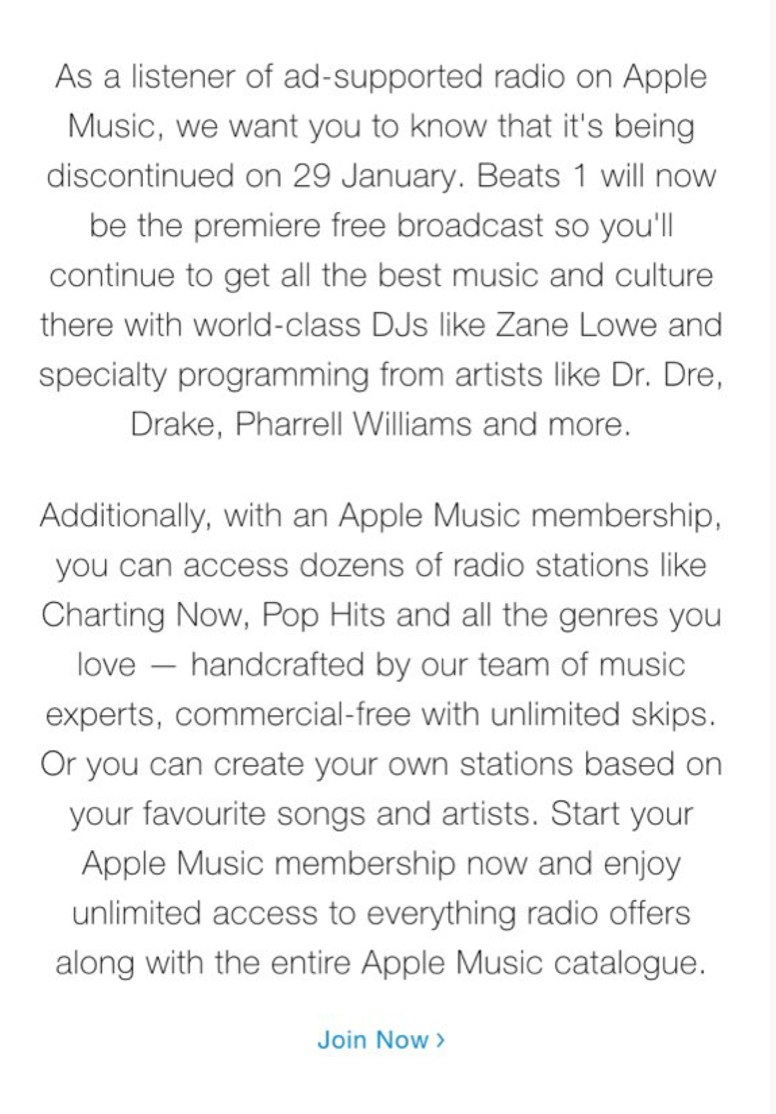The width and height of the screenshot is (776, 1114).
Task: Tap the Join Now link
Action: click(381, 1039)
